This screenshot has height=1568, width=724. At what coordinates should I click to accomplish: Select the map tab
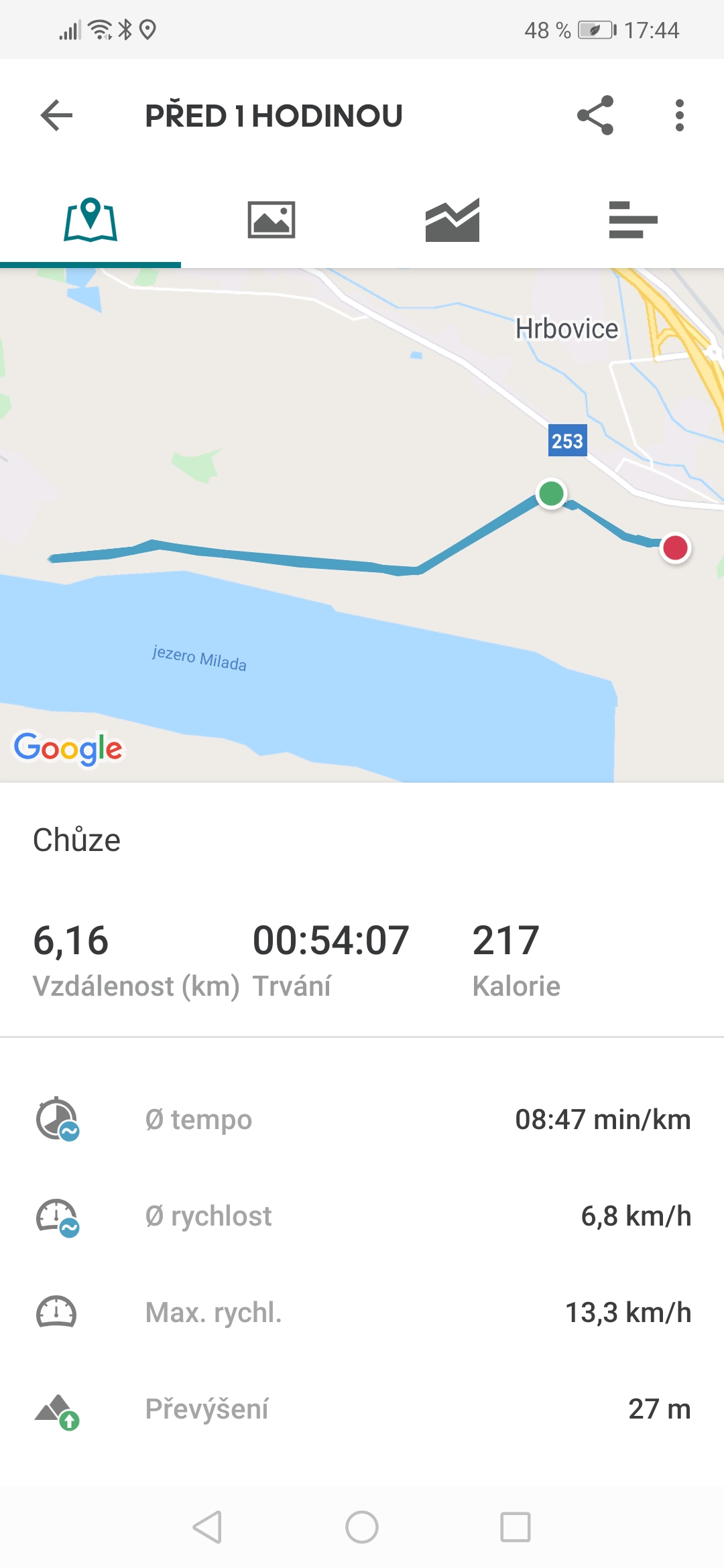pos(90,220)
